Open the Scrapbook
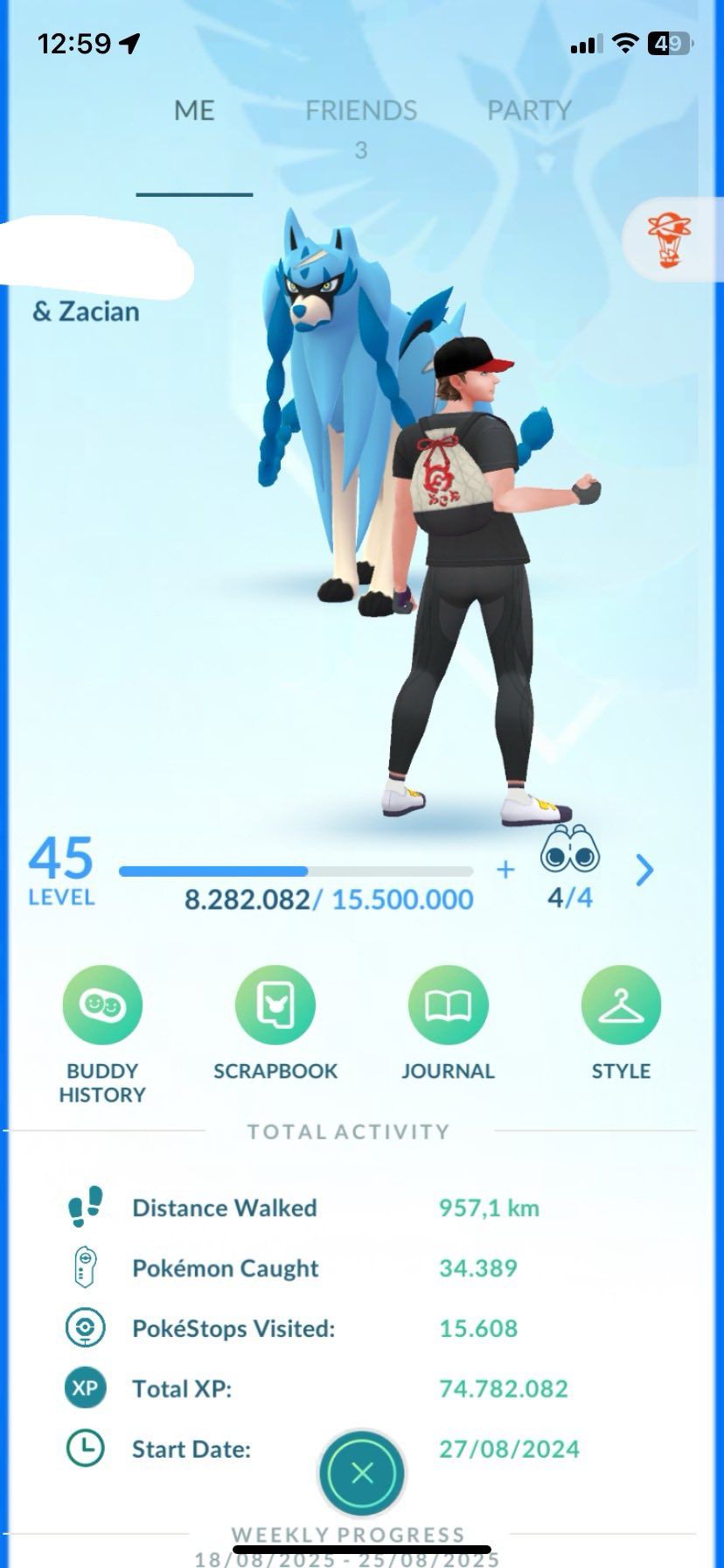 pyautogui.click(x=275, y=1023)
